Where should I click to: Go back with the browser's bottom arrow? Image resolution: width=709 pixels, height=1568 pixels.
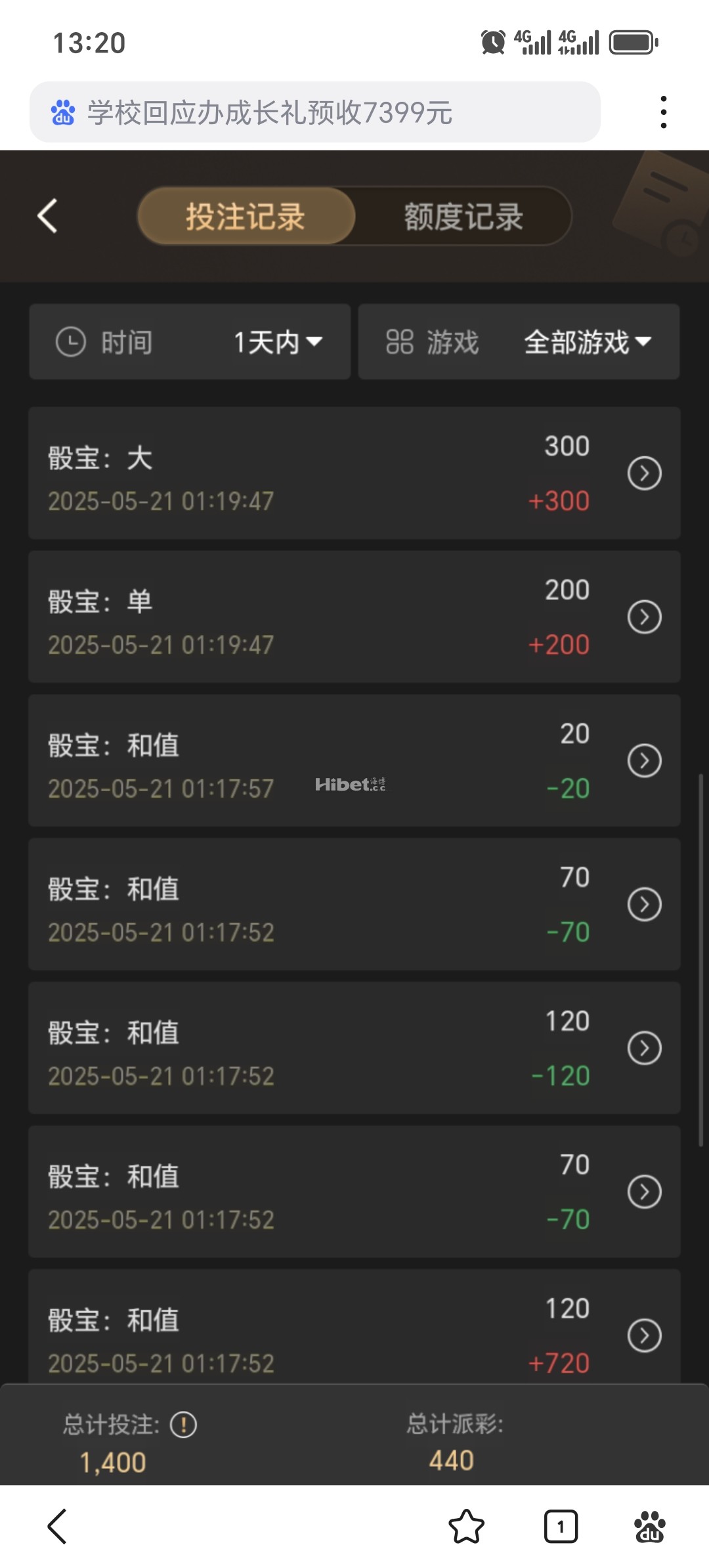pos(58,1526)
